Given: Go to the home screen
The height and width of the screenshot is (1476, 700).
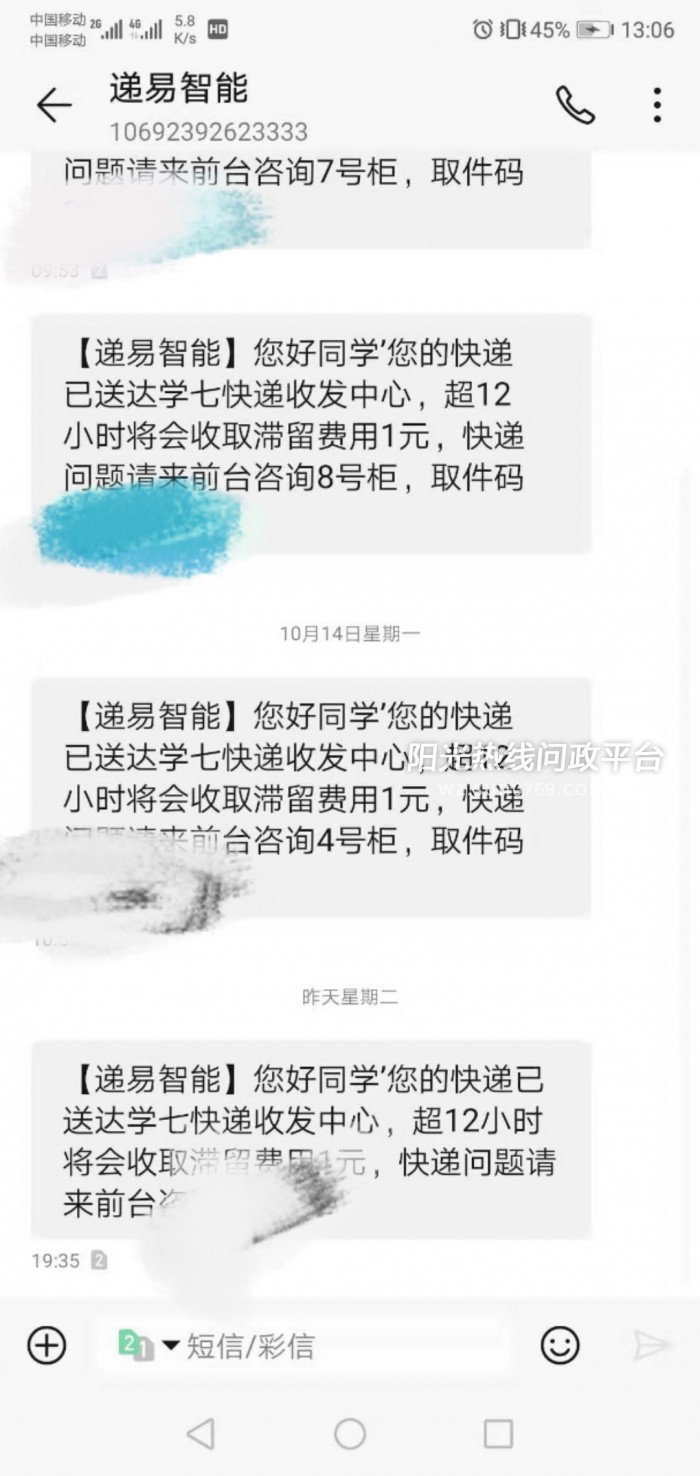Looking at the screenshot, I should [350, 1434].
